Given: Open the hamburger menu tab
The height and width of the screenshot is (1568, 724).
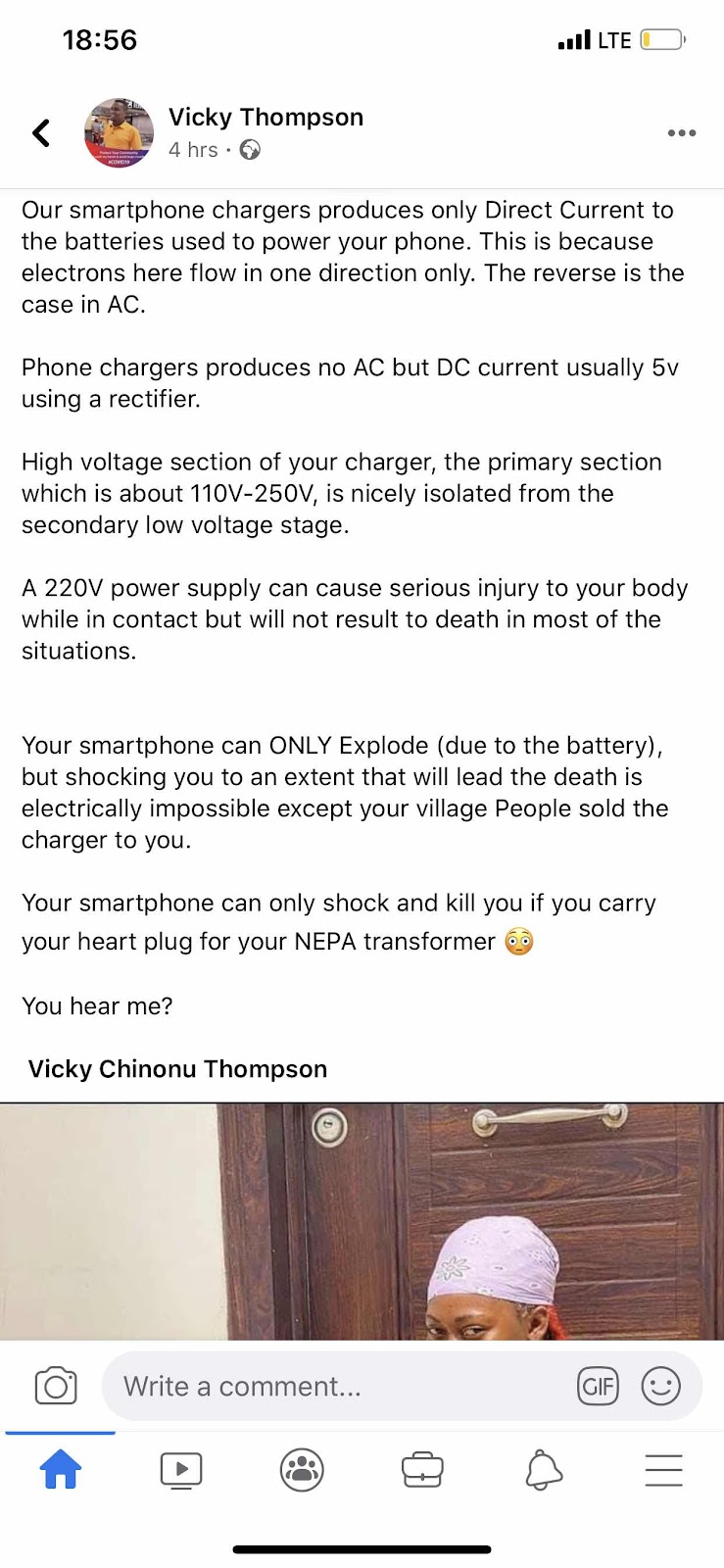Looking at the screenshot, I should tap(663, 1470).
